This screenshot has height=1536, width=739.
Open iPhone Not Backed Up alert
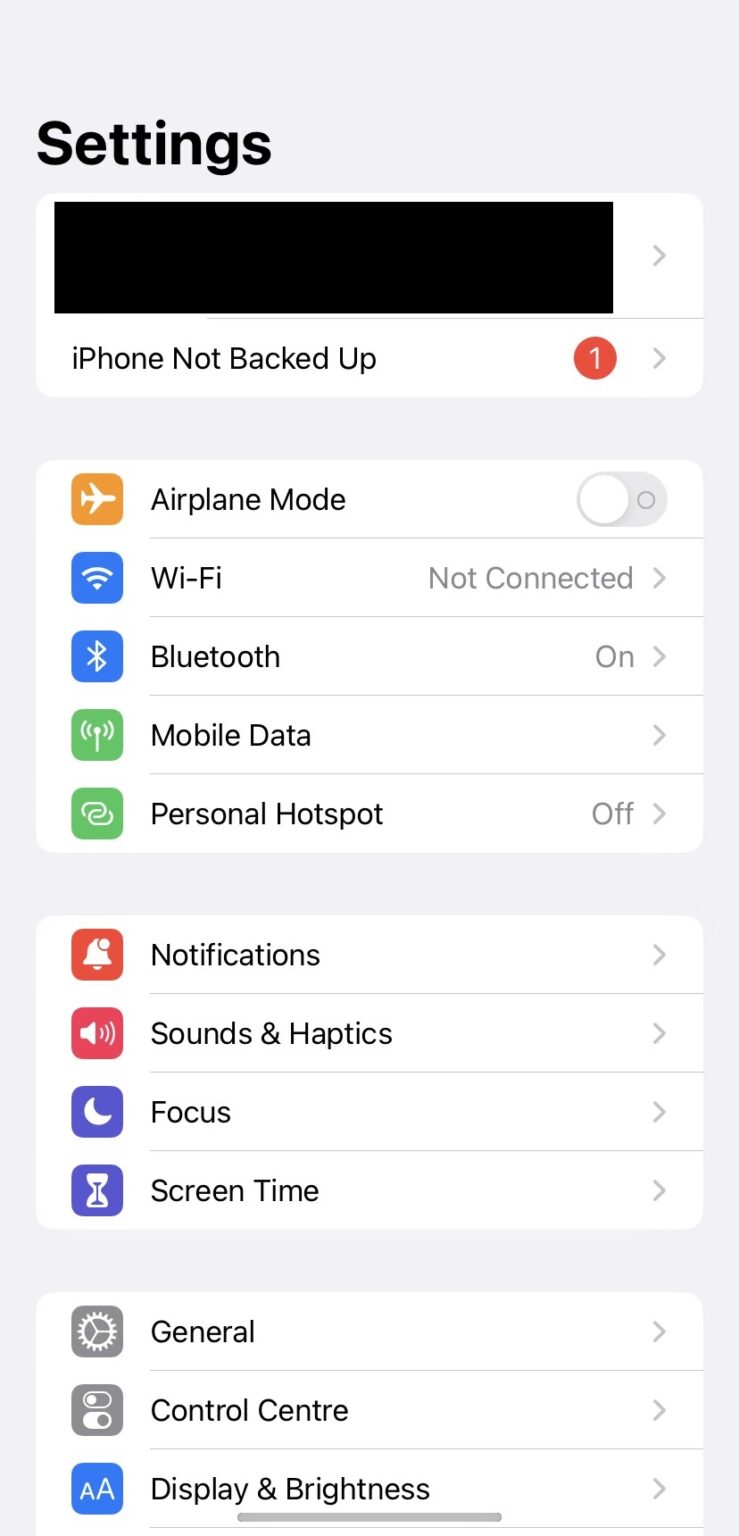pos(370,358)
